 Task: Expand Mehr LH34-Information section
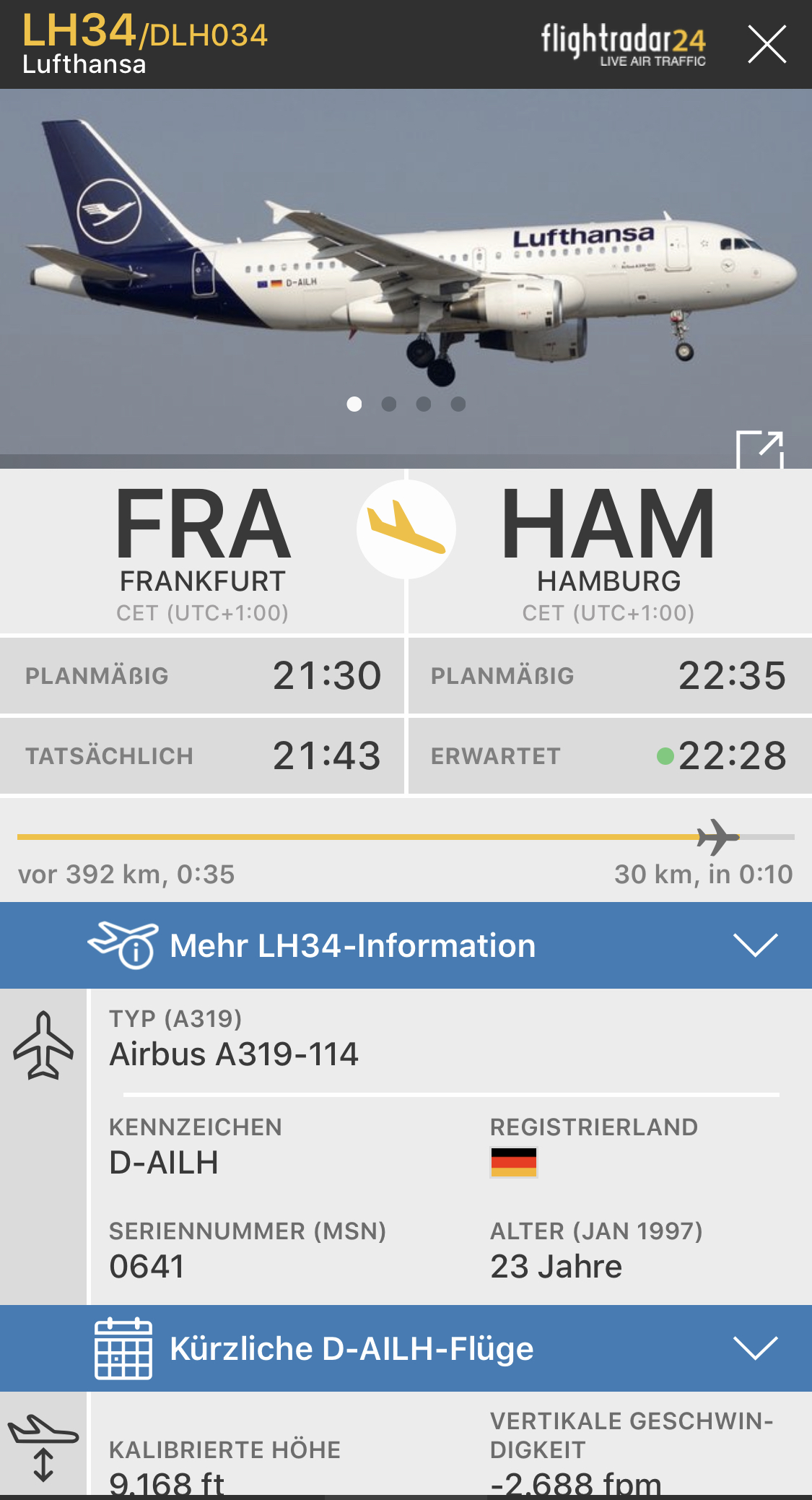[x=406, y=945]
